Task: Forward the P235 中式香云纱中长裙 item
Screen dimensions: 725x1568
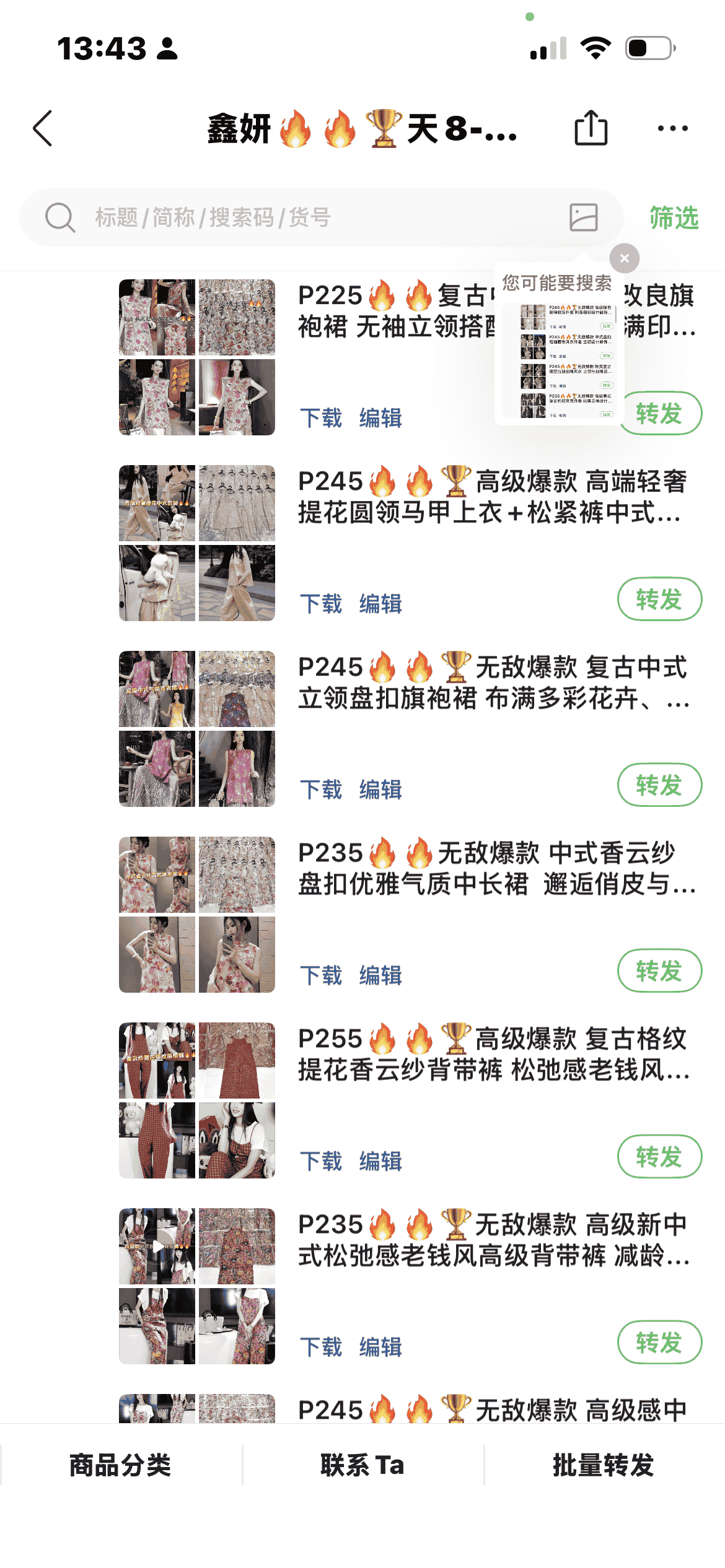Action: pos(659,970)
